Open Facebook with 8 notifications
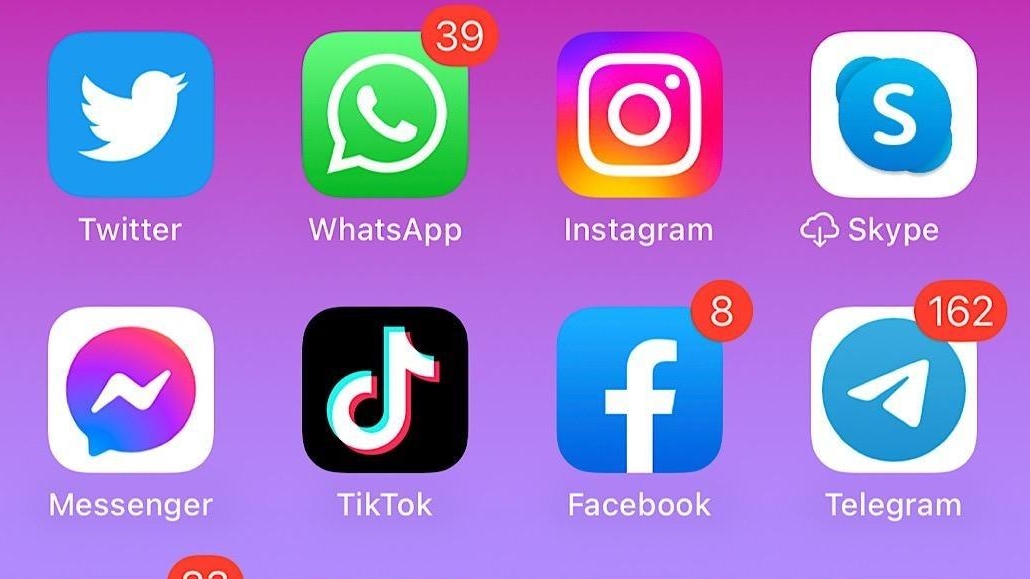Viewport: 1030px width, 579px height. coord(639,389)
